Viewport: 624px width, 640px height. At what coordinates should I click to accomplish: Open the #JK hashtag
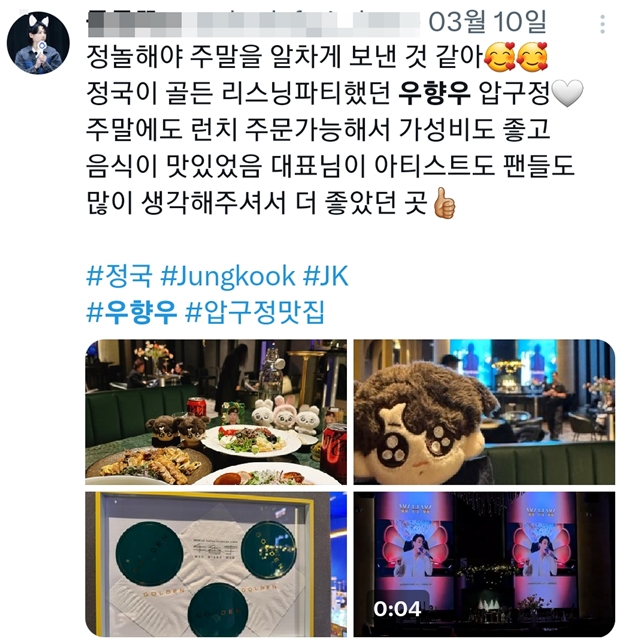324,276
